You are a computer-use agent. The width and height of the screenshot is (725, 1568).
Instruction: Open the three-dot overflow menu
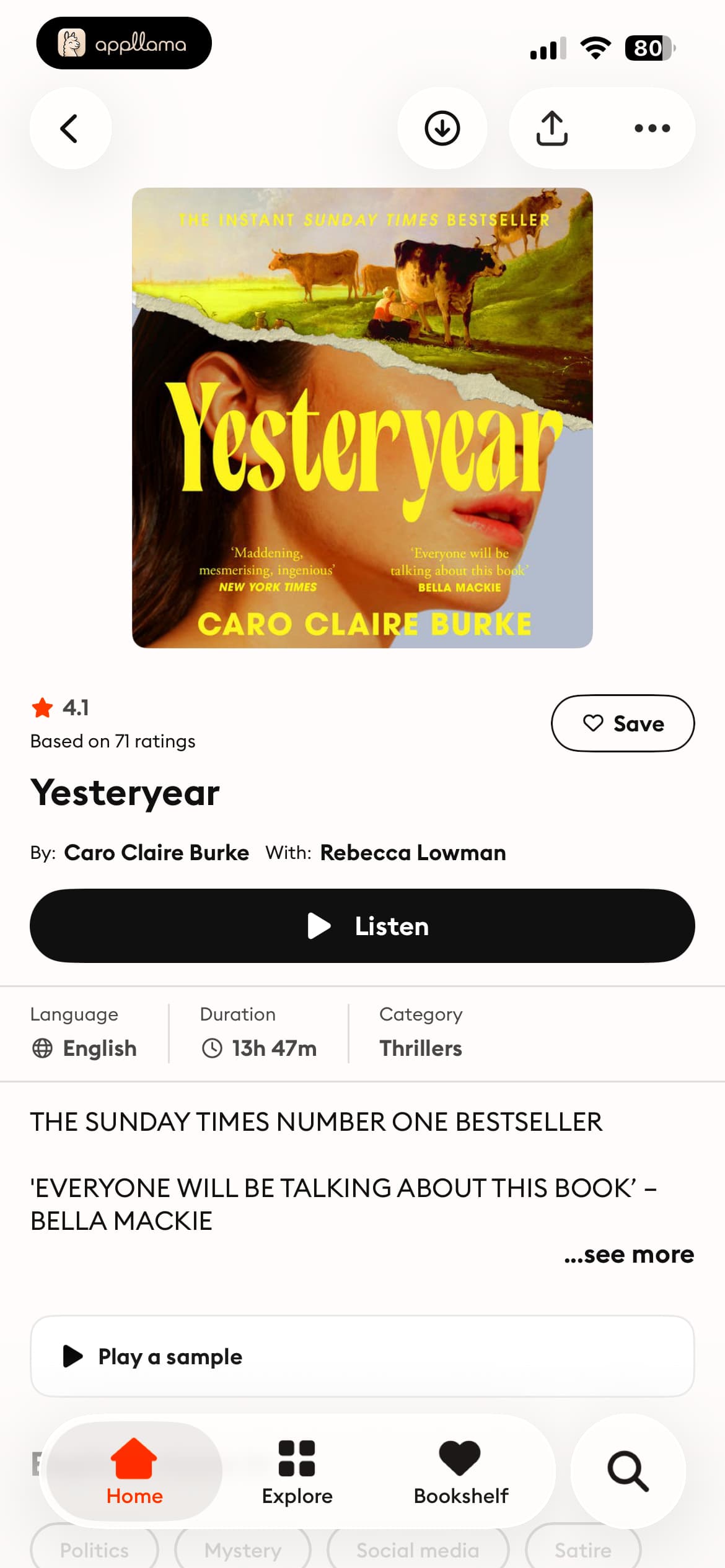(652, 128)
